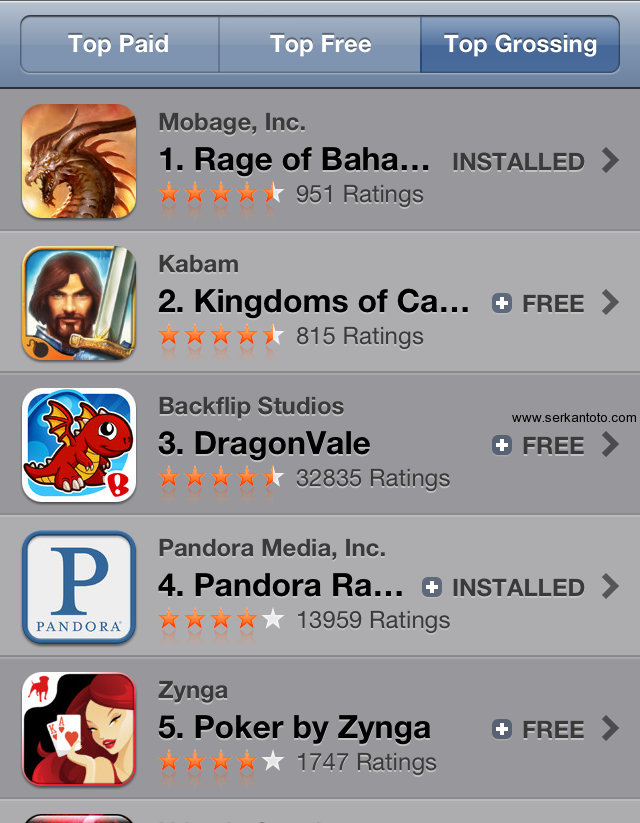Open the Poker by Zynga row
Screen dimensions: 640x823
(294, 728)
